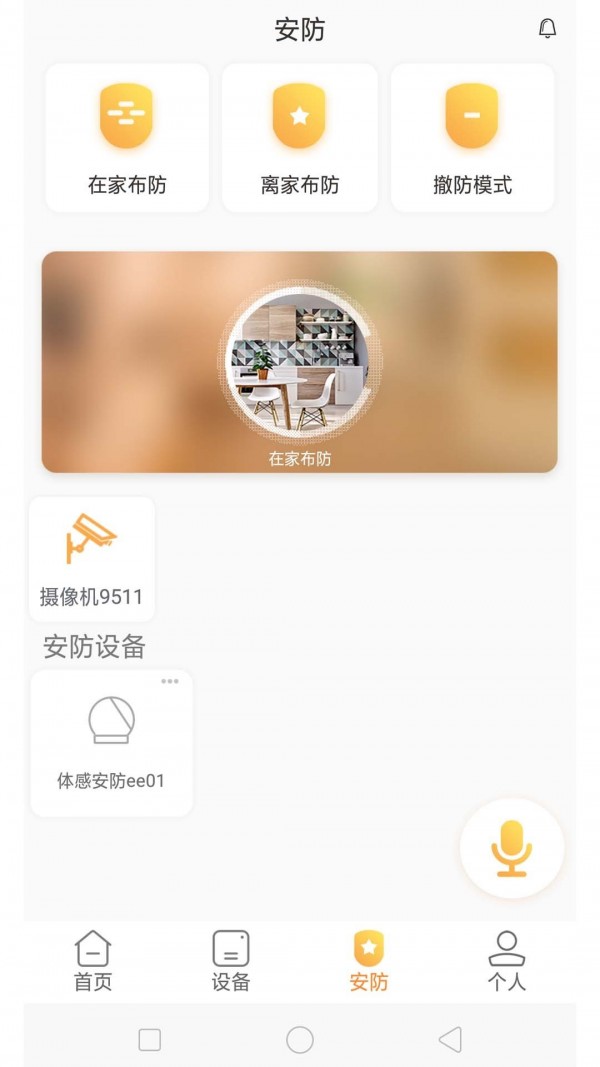
Task: Open the 个人 tab
Action: 506,960
